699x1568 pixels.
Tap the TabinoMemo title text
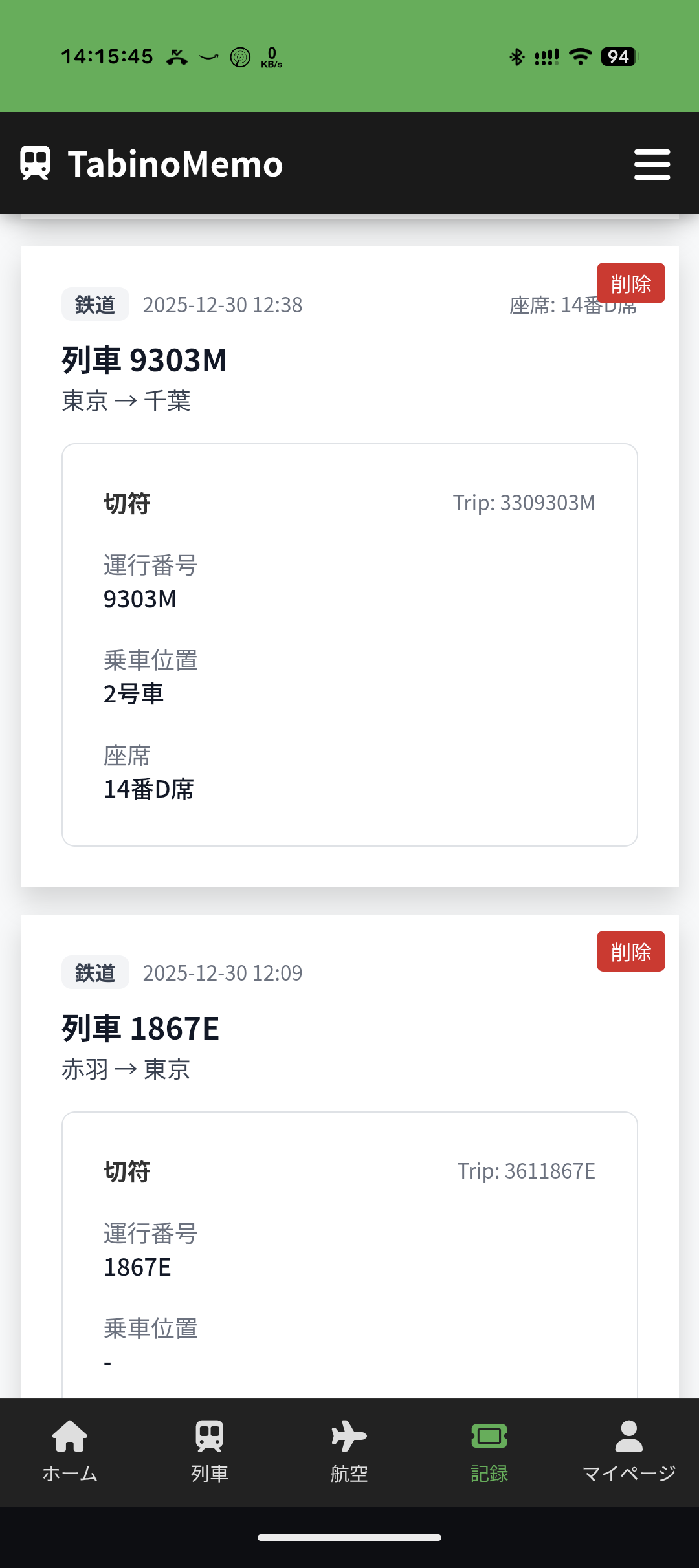coord(175,164)
